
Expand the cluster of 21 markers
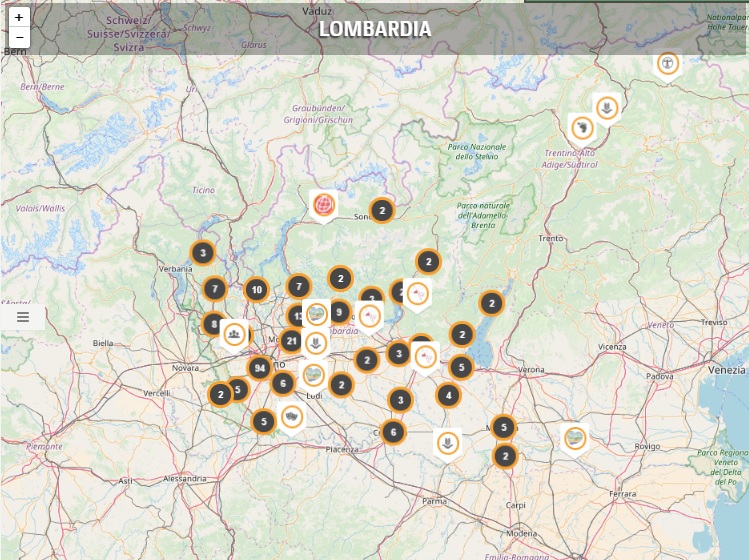click(291, 340)
